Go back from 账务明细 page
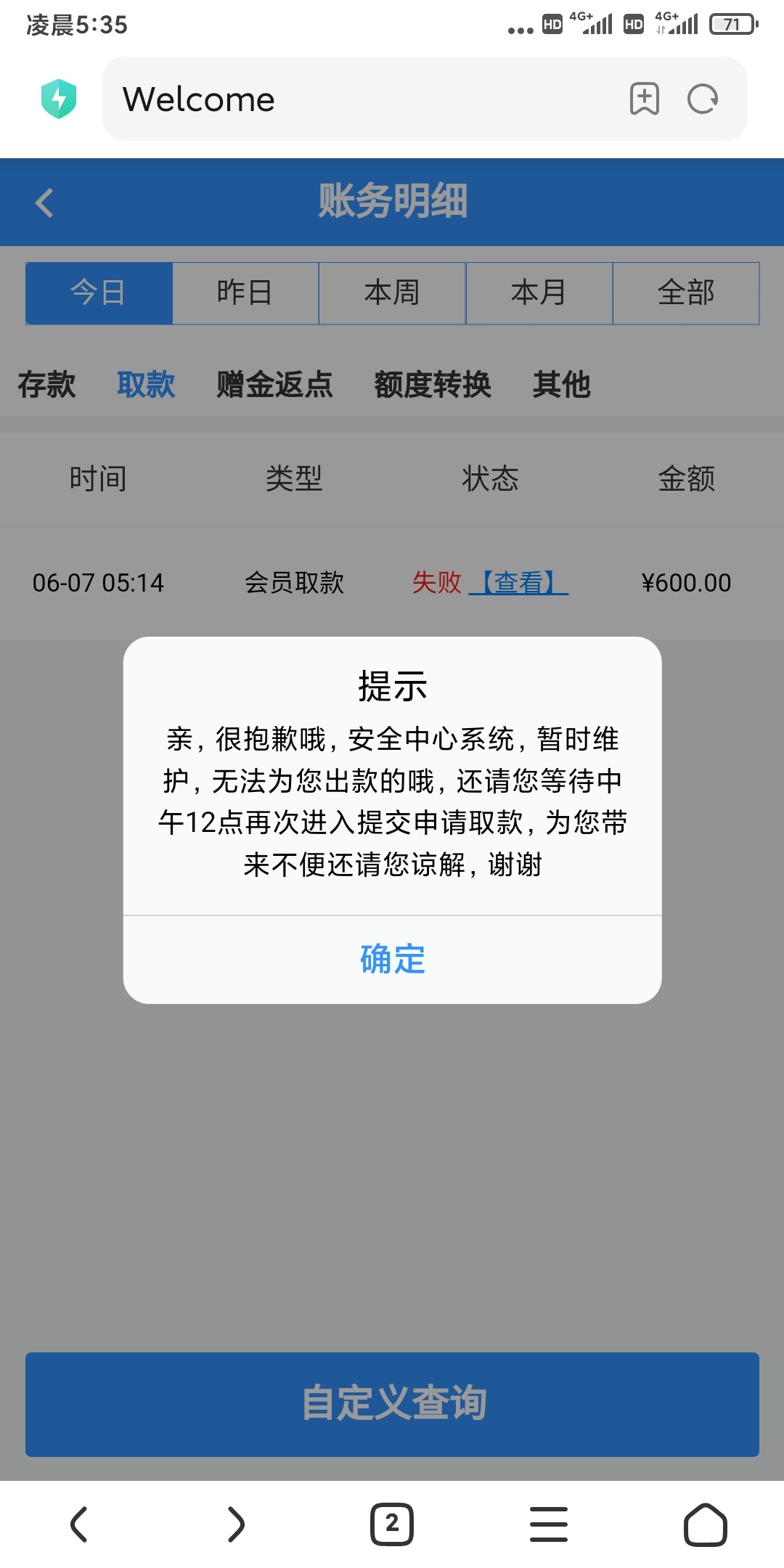Image resolution: width=784 pixels, height=1568 pixels. click(45, 203)
